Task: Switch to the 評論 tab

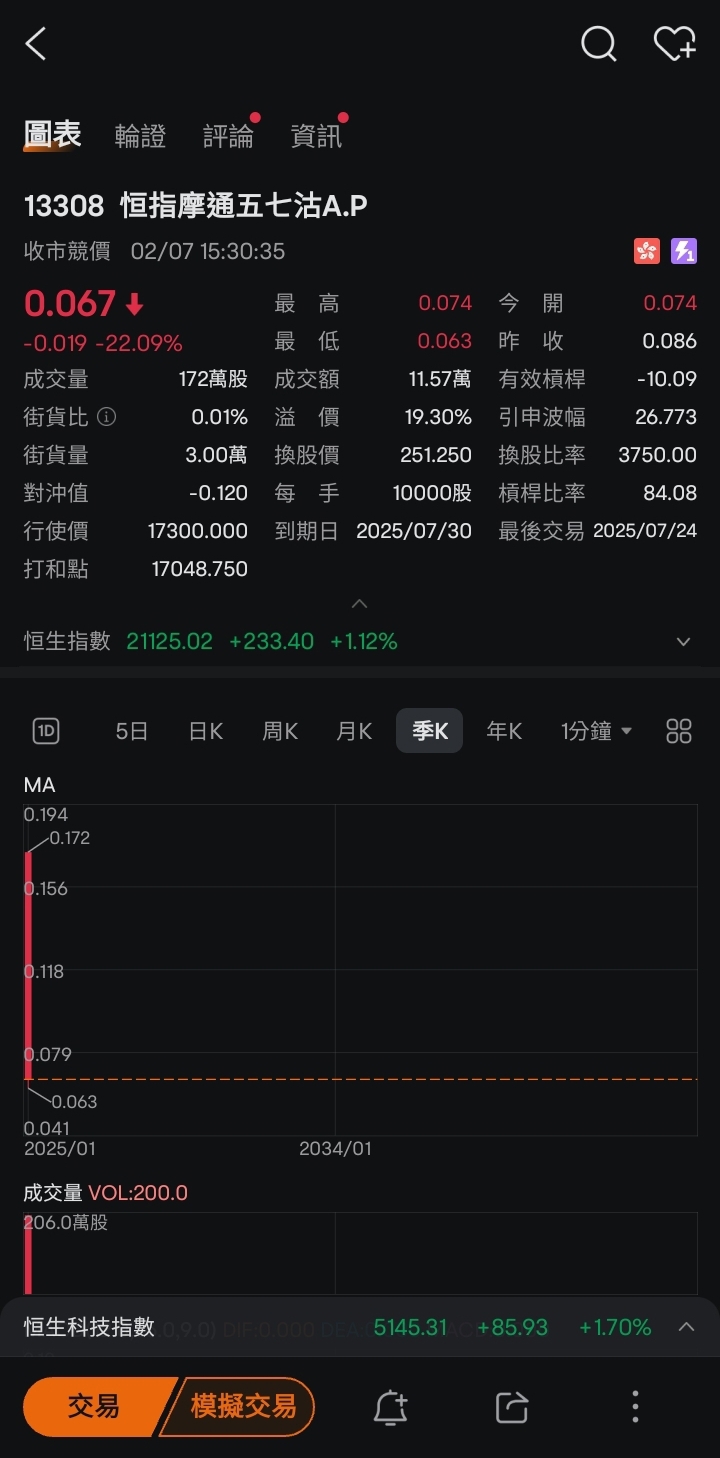Action: coord(228,136)
